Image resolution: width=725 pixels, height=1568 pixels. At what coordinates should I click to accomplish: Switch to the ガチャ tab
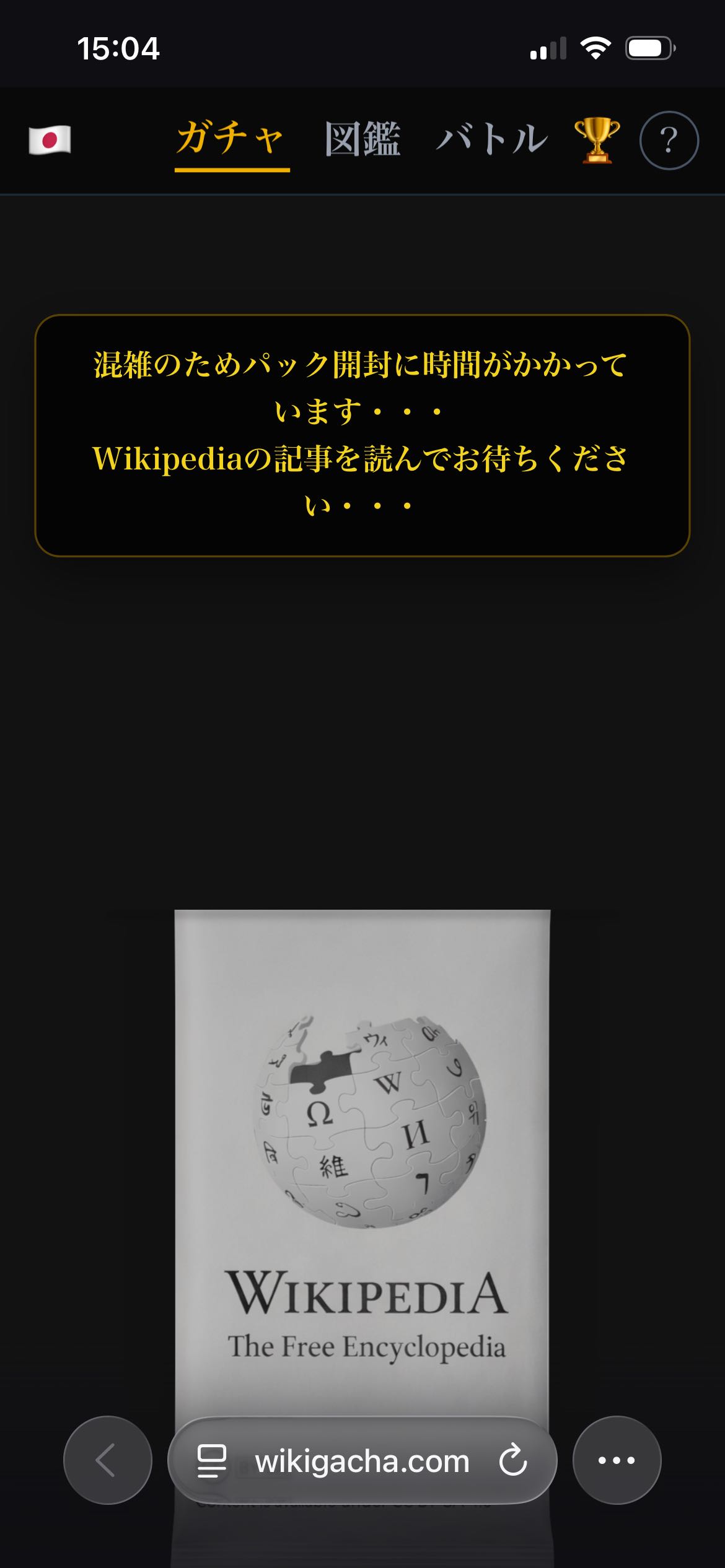coord(231,139)
